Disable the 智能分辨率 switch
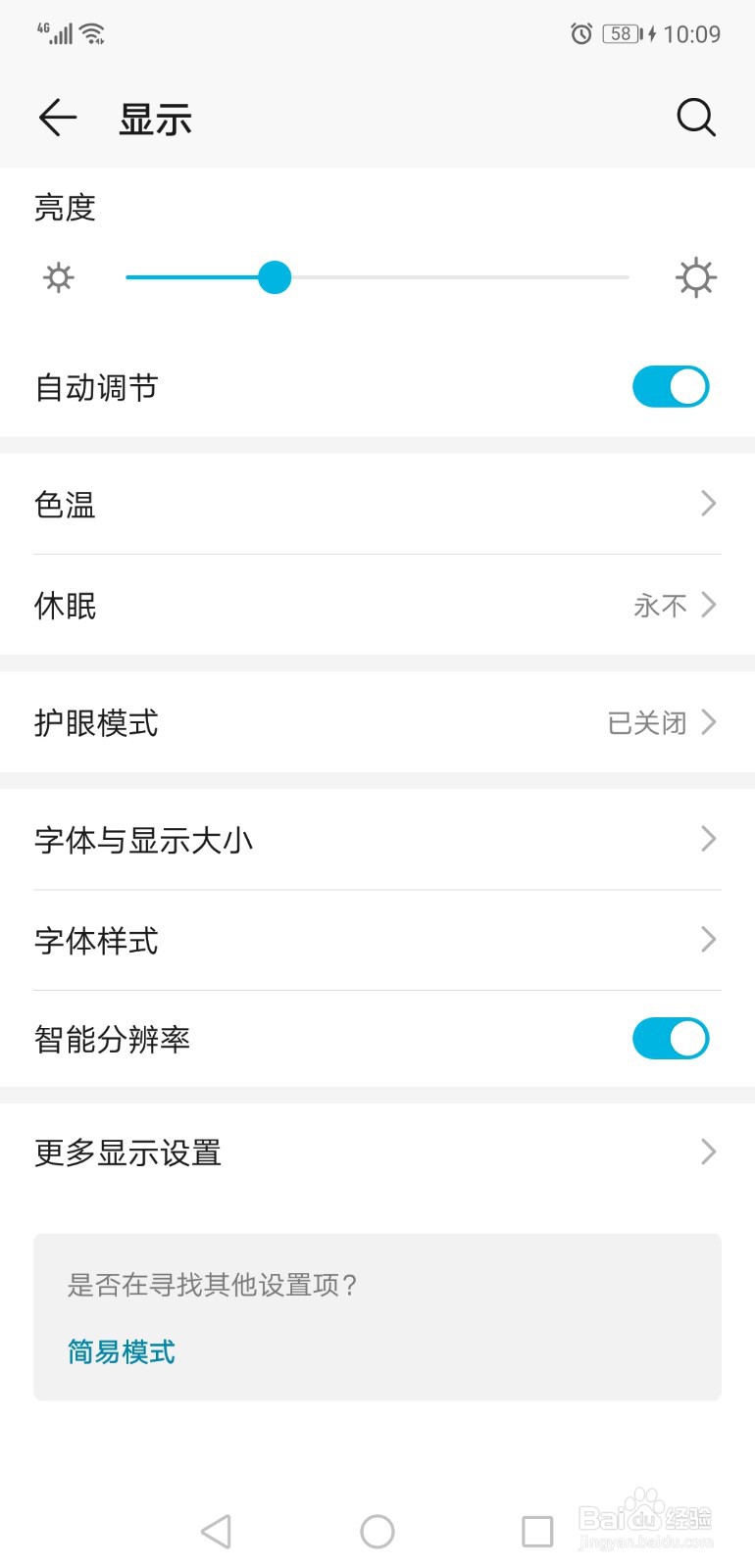The height and width of the screenshot is (1568, 755). pyautogui.click(x=671, y=1039)
